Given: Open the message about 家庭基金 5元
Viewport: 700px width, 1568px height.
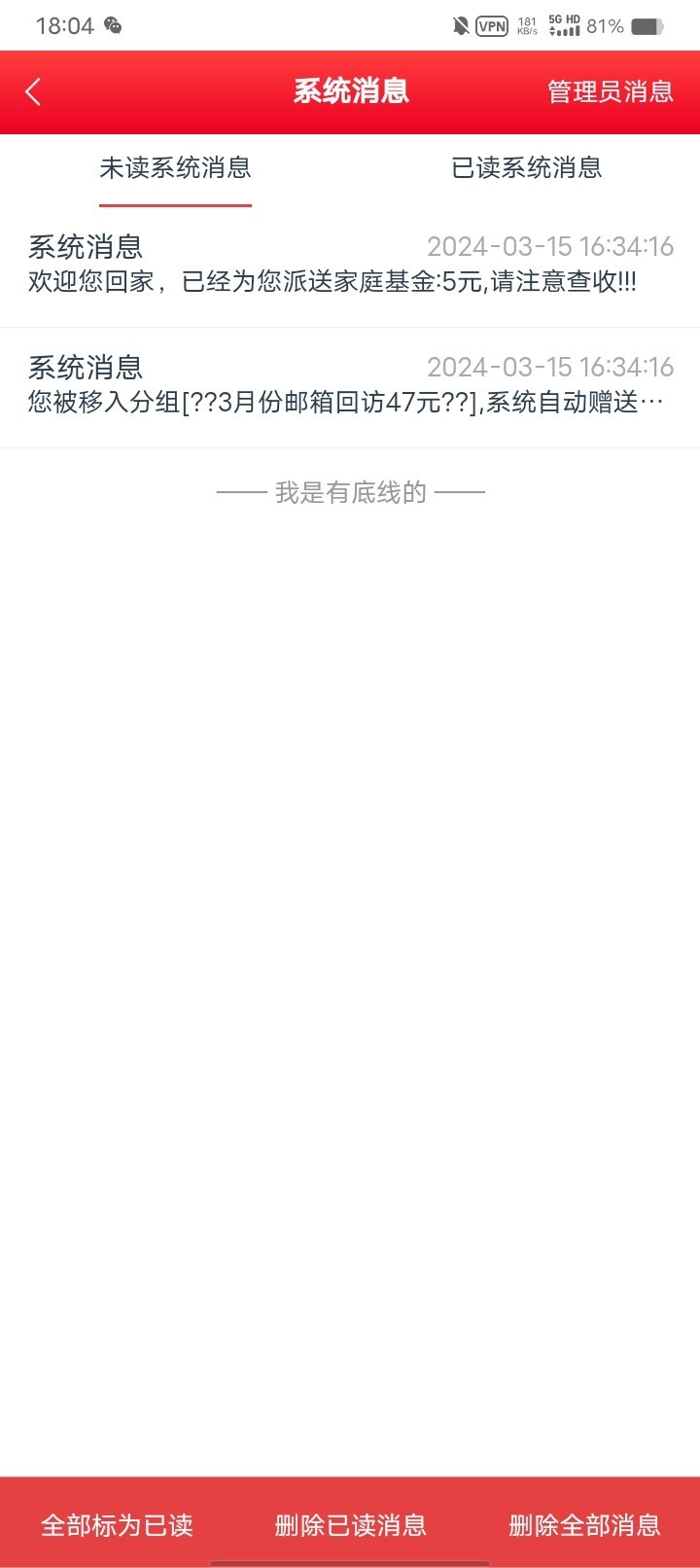Looking at the screenshot, I should click(350, 267).
